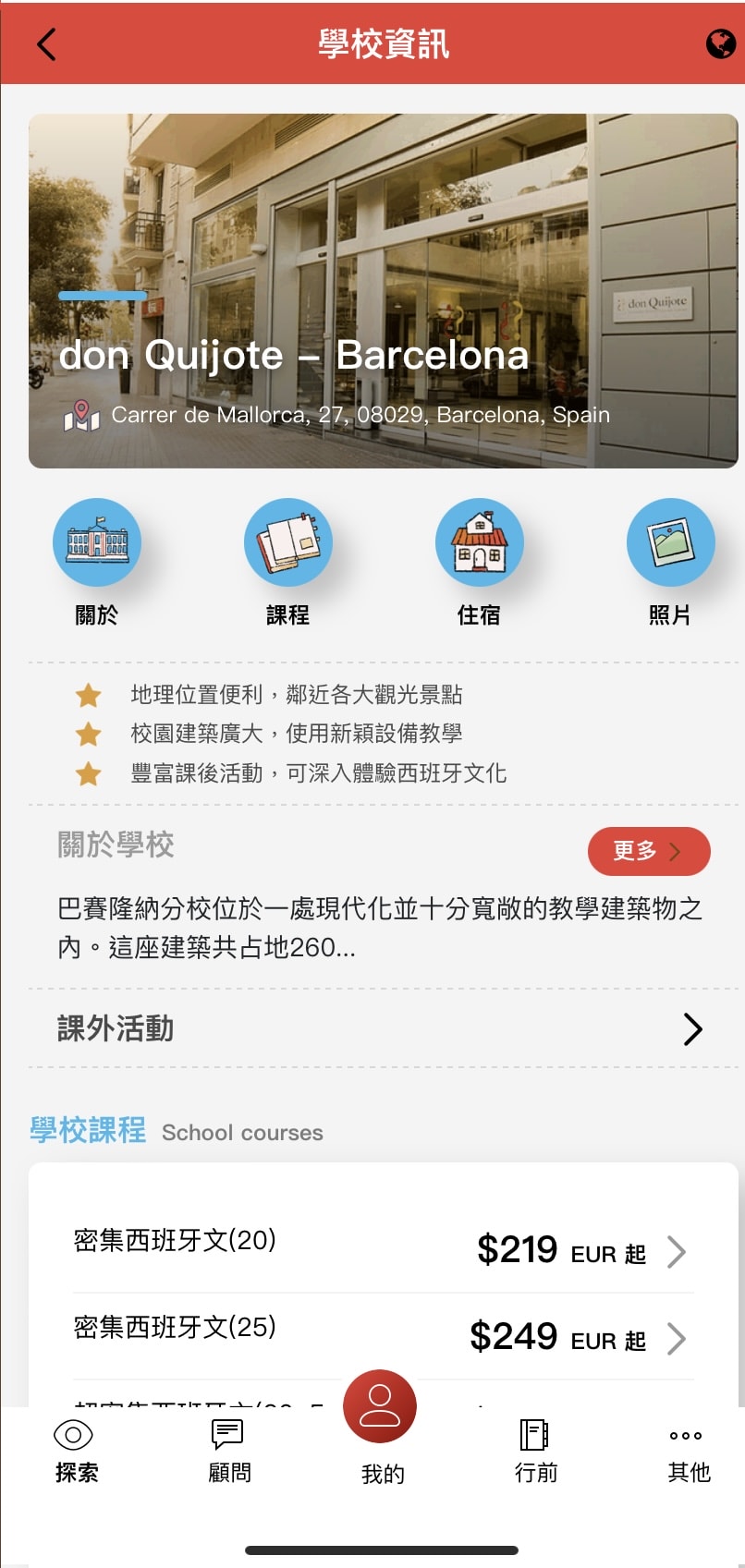Open the 關於 section icon

pyautogui.click(x=97, y=542)
